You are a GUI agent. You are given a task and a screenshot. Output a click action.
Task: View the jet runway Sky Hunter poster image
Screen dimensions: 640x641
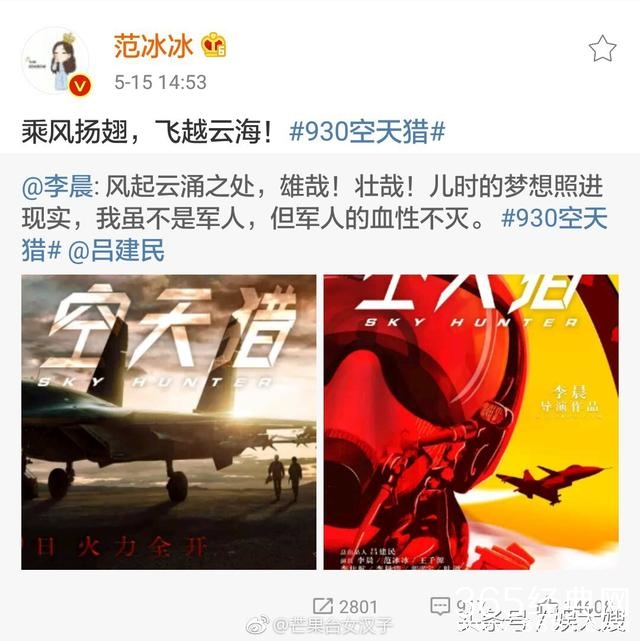coord(168,421)
